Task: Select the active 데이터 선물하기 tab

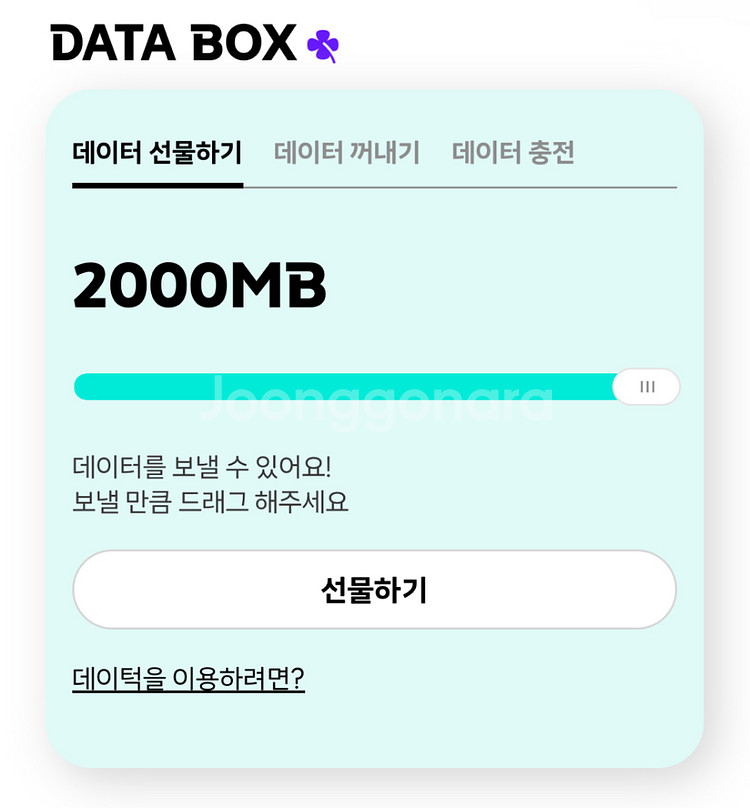Action: click(158, 154)
